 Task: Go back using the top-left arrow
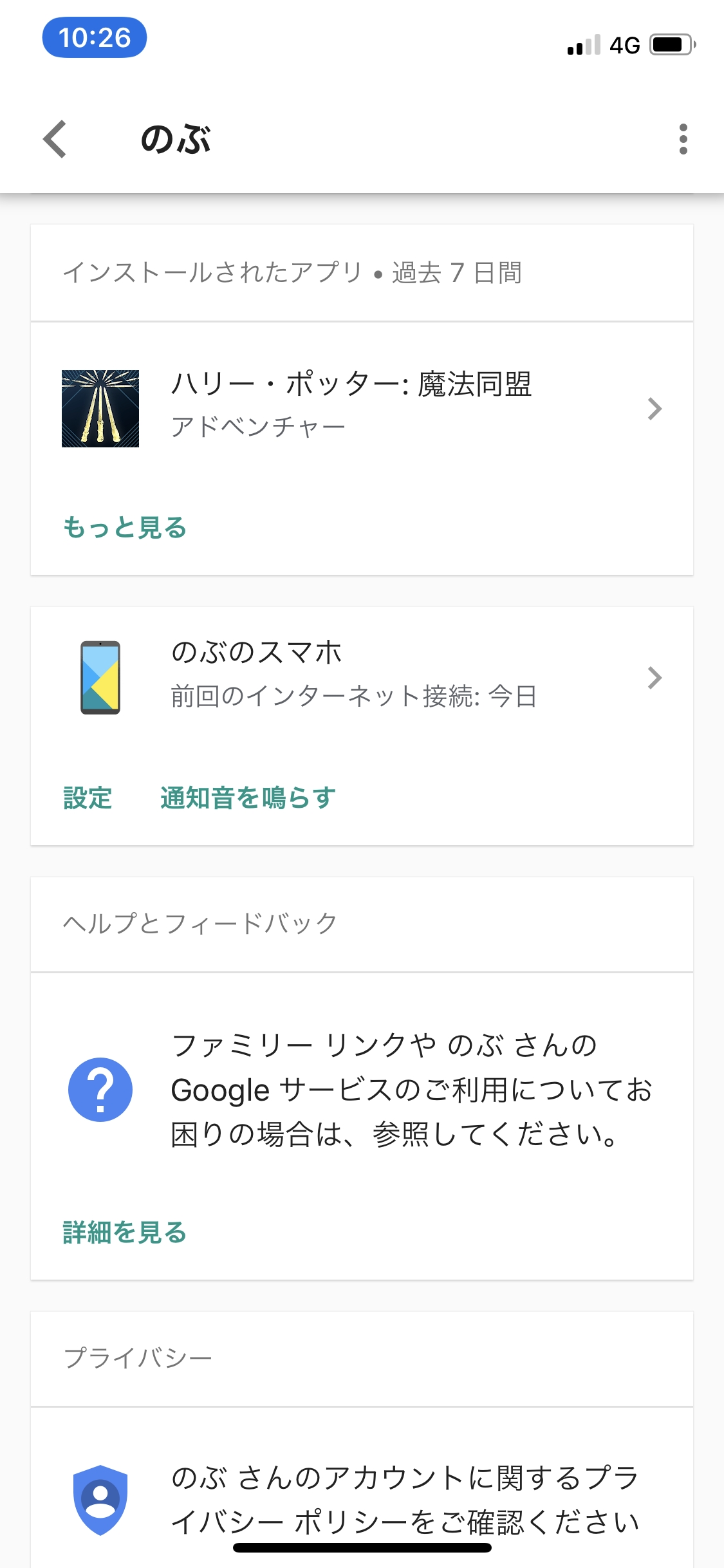55,139
